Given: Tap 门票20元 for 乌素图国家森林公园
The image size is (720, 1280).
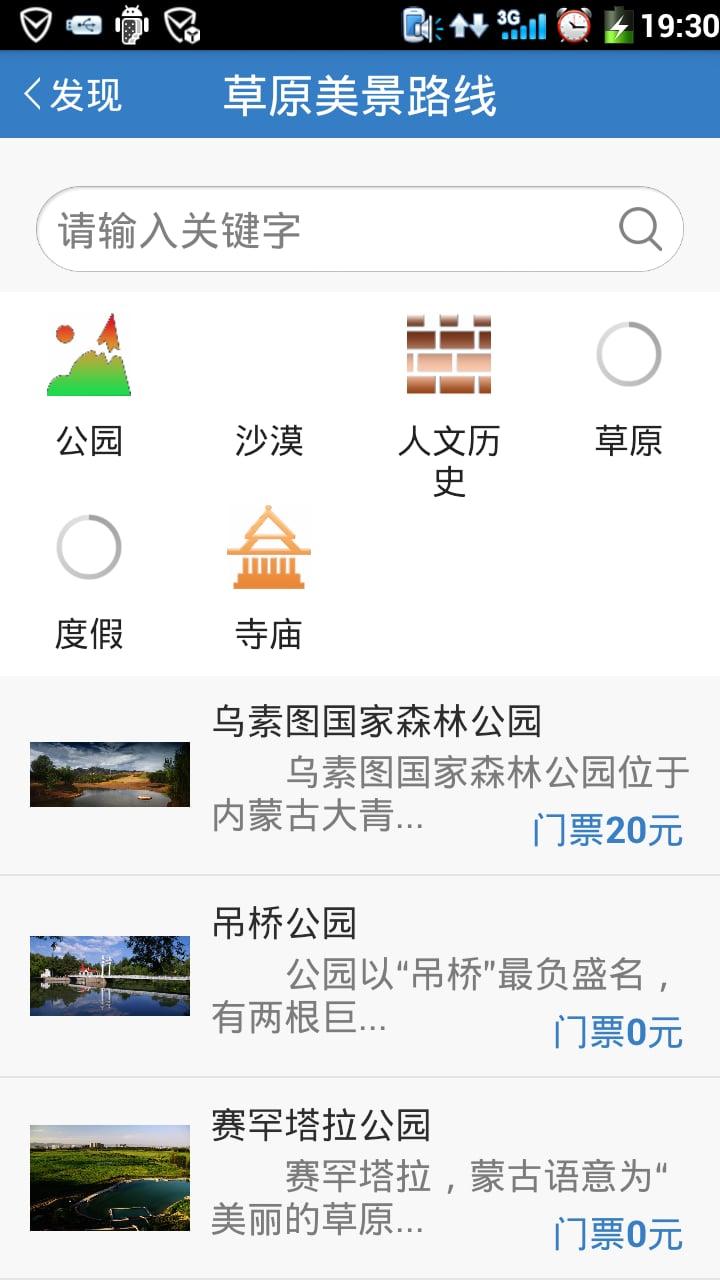Looking at the screenshot, I should [608, 833].
